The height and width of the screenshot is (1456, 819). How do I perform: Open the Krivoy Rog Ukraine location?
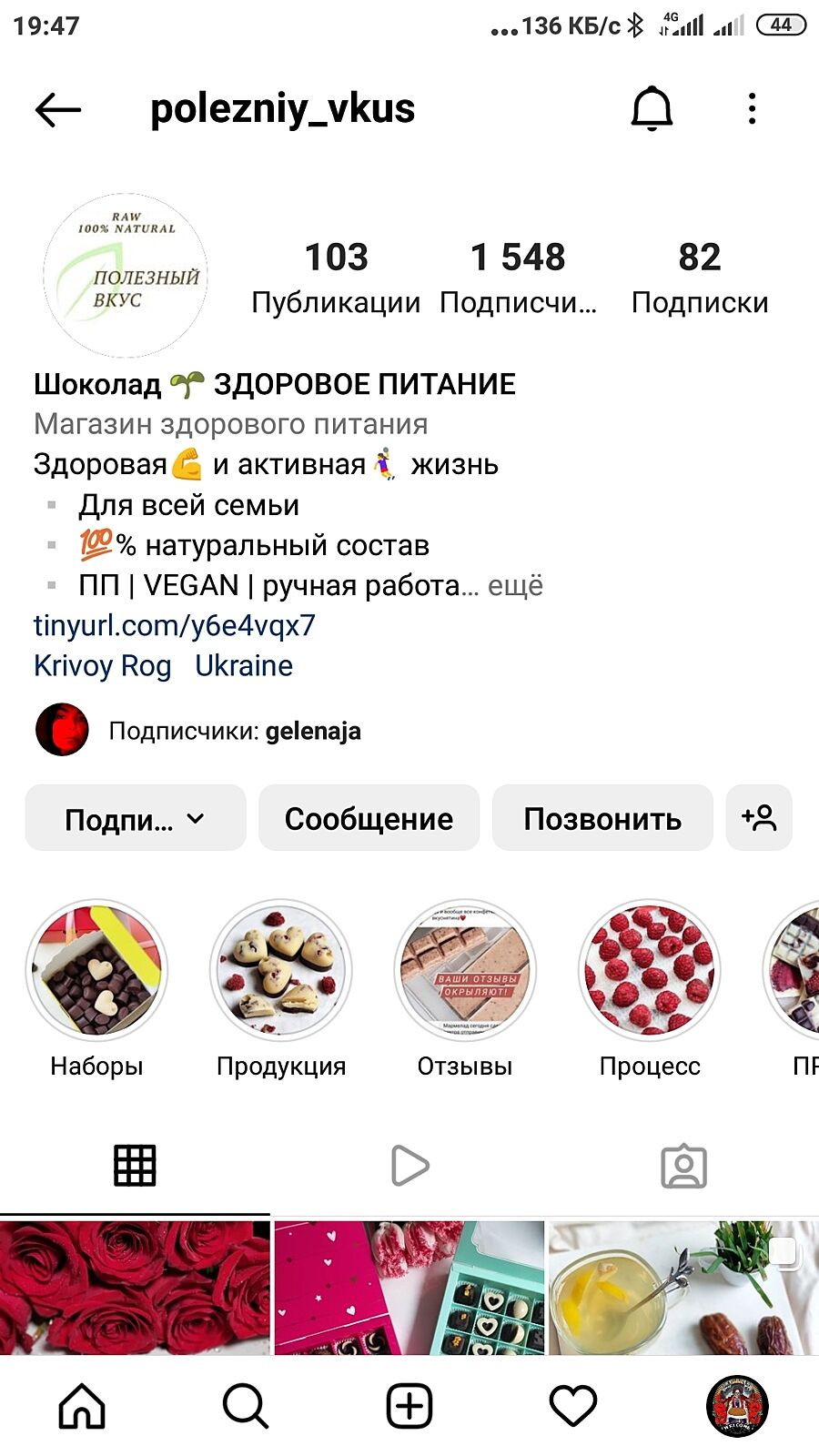pos(164,665)
